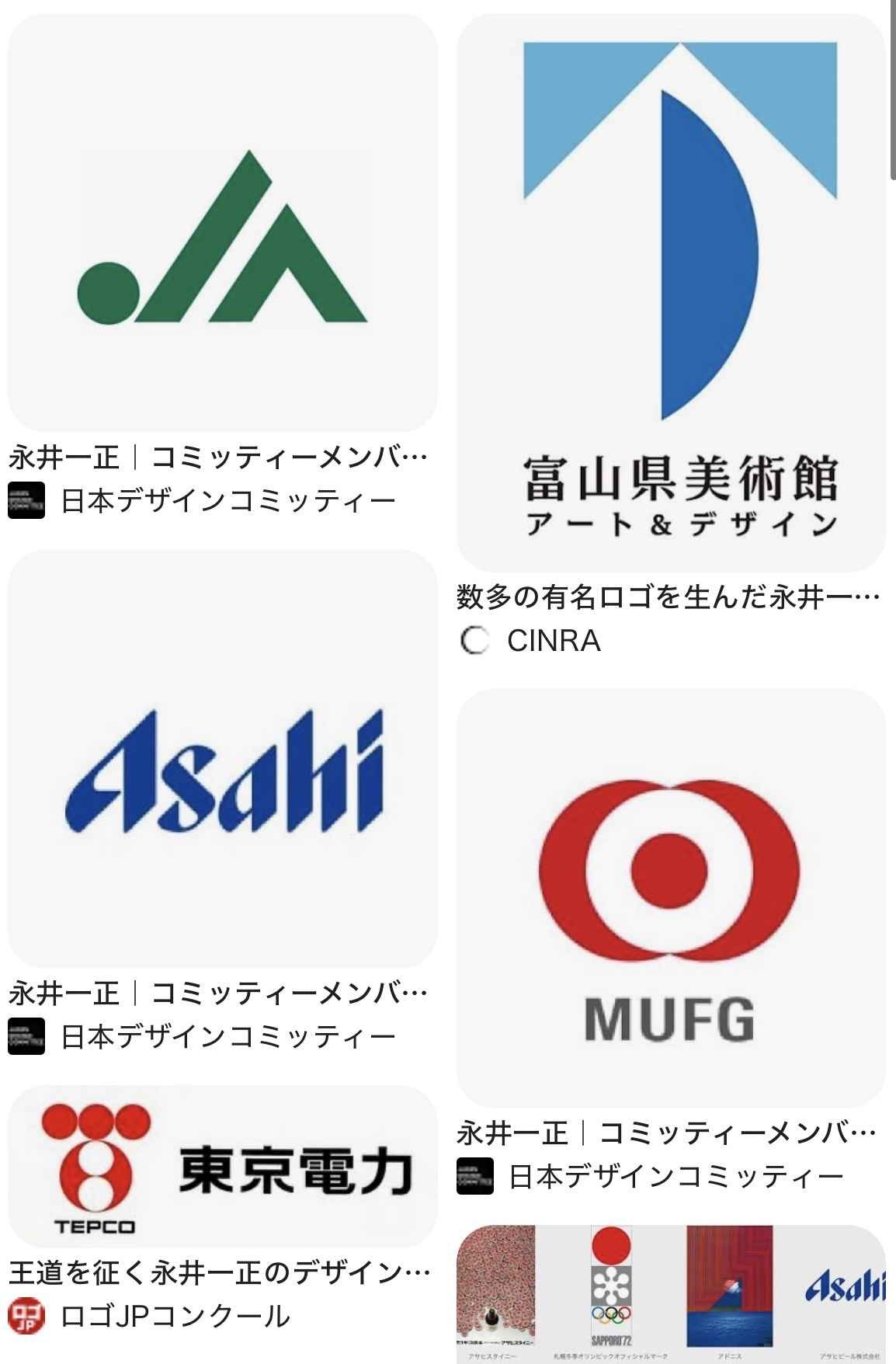The height and width of the screenshot is (1364, 896).
Task: Open 日本デザインコミッティー source under MUFG
Action: tap(675, 1177)
